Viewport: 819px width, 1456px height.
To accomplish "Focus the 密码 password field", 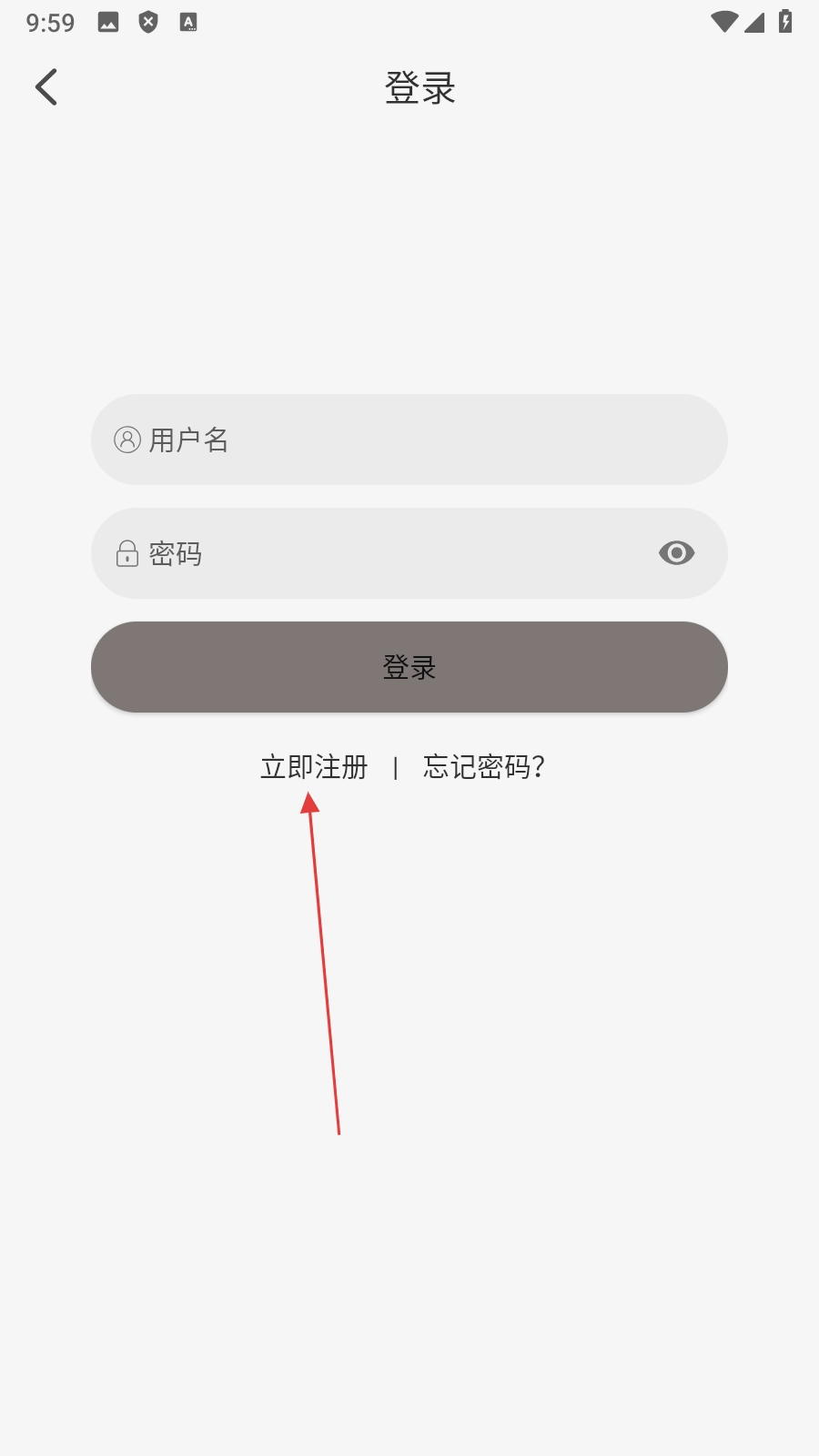I will click(382, 553).
